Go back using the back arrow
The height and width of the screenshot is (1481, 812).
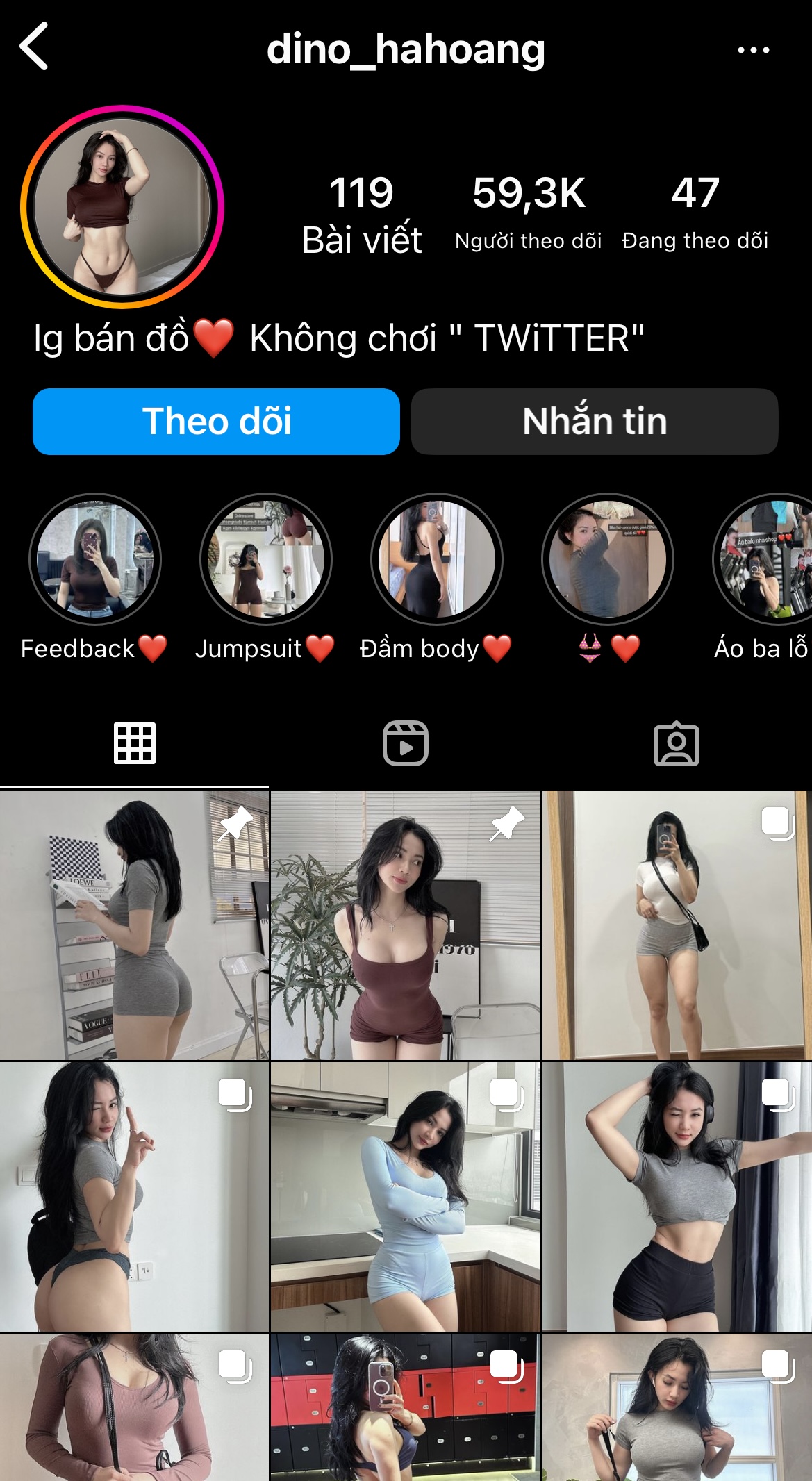tap(33, 47)
